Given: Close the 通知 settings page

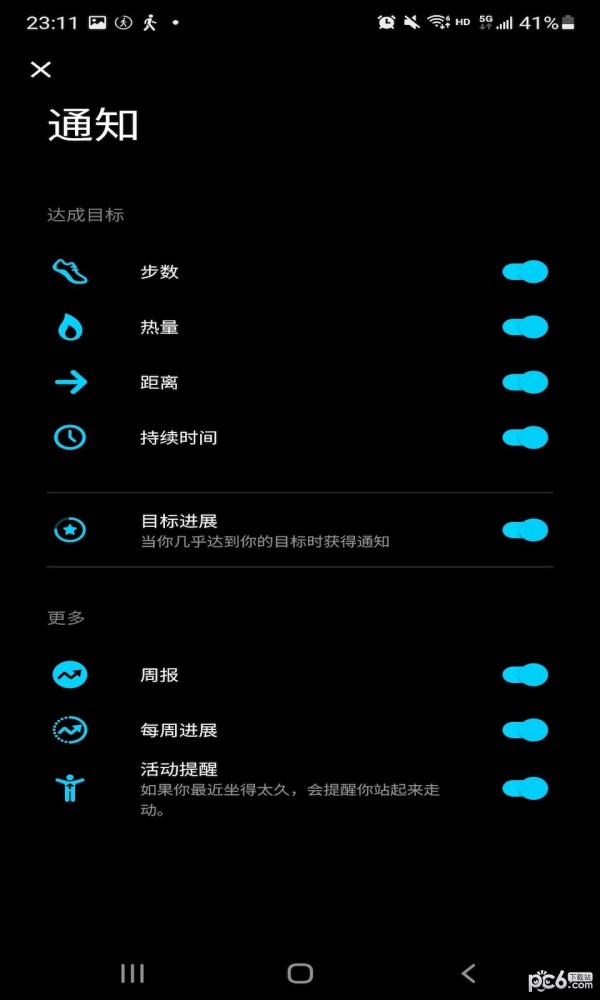Looking at the screenshot, I should click(x=40, y=69).
